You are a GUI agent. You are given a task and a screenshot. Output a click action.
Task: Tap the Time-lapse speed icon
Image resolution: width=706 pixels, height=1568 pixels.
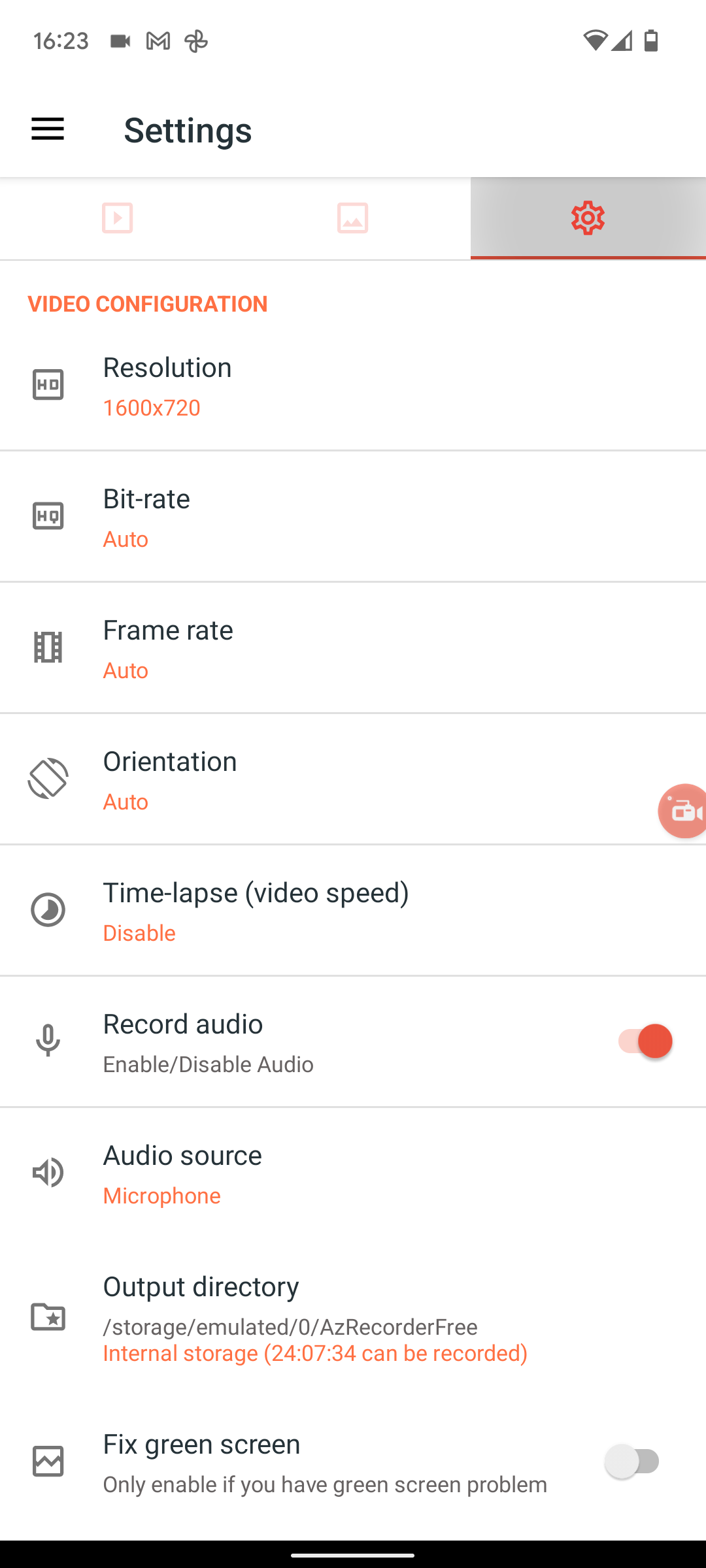click(48, 910)
